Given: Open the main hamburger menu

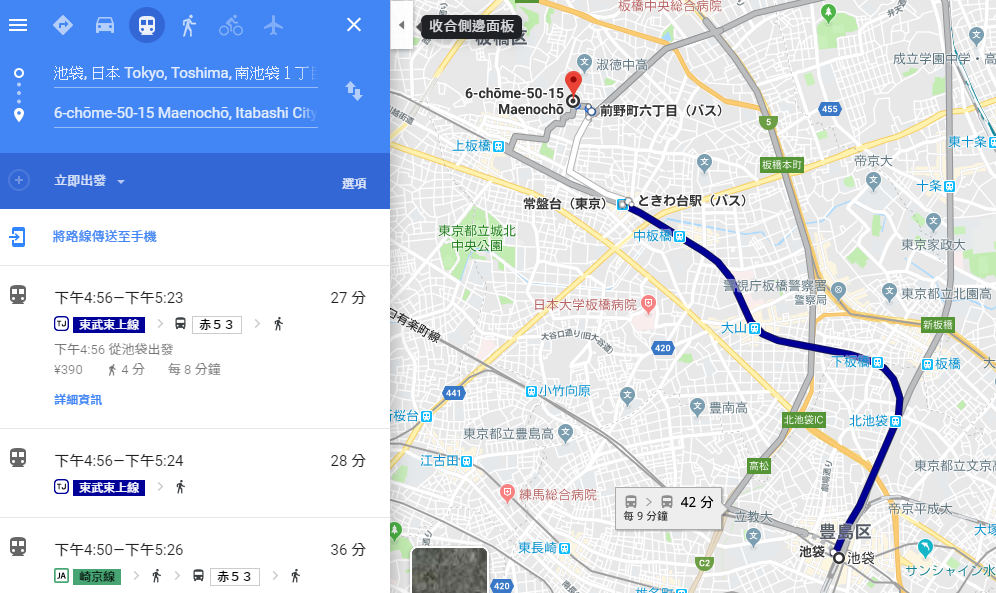Looking at the screenshot, I should tap(18, 25).
